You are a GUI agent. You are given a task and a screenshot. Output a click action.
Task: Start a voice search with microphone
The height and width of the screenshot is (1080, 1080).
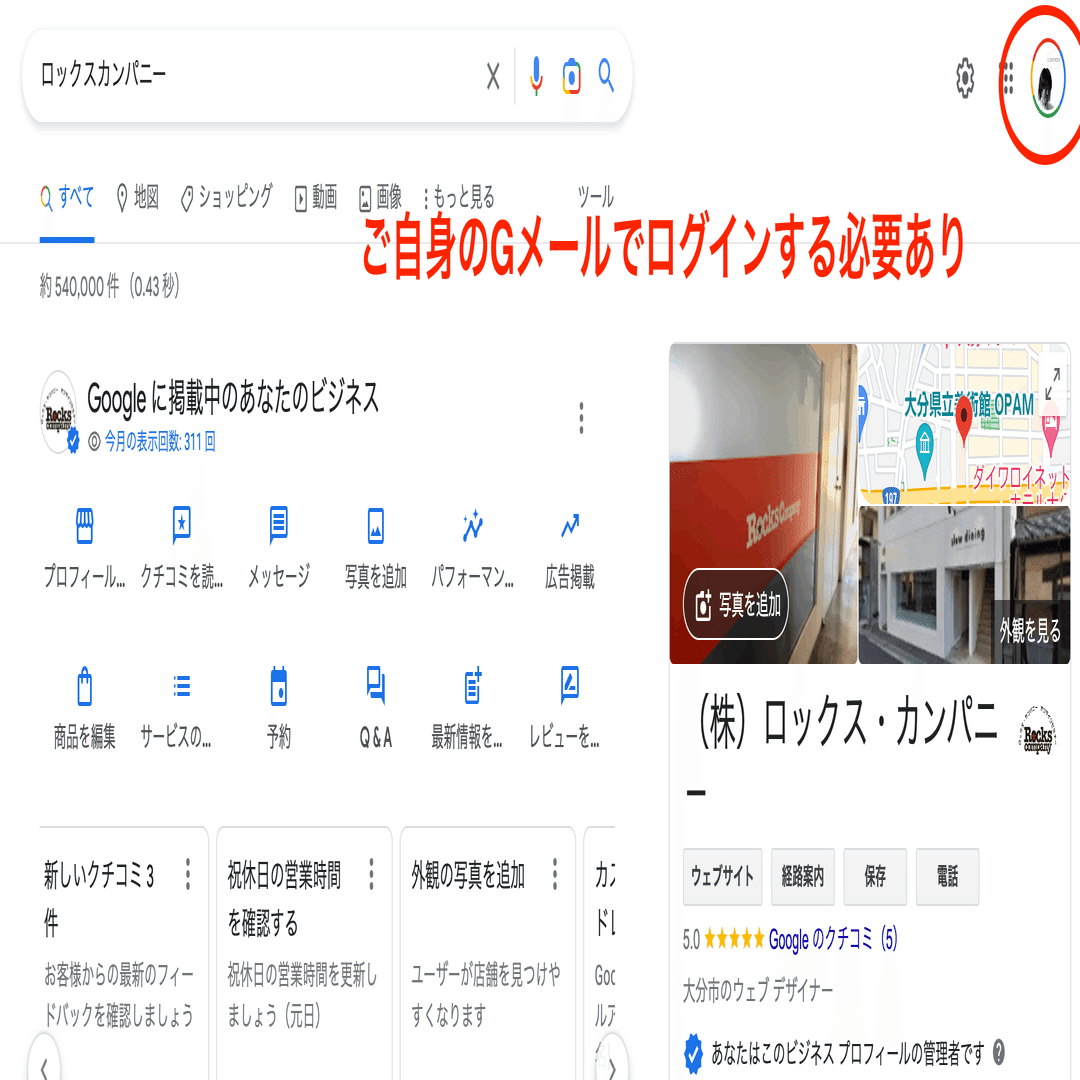pyautogui.click(x=536, y=76)
